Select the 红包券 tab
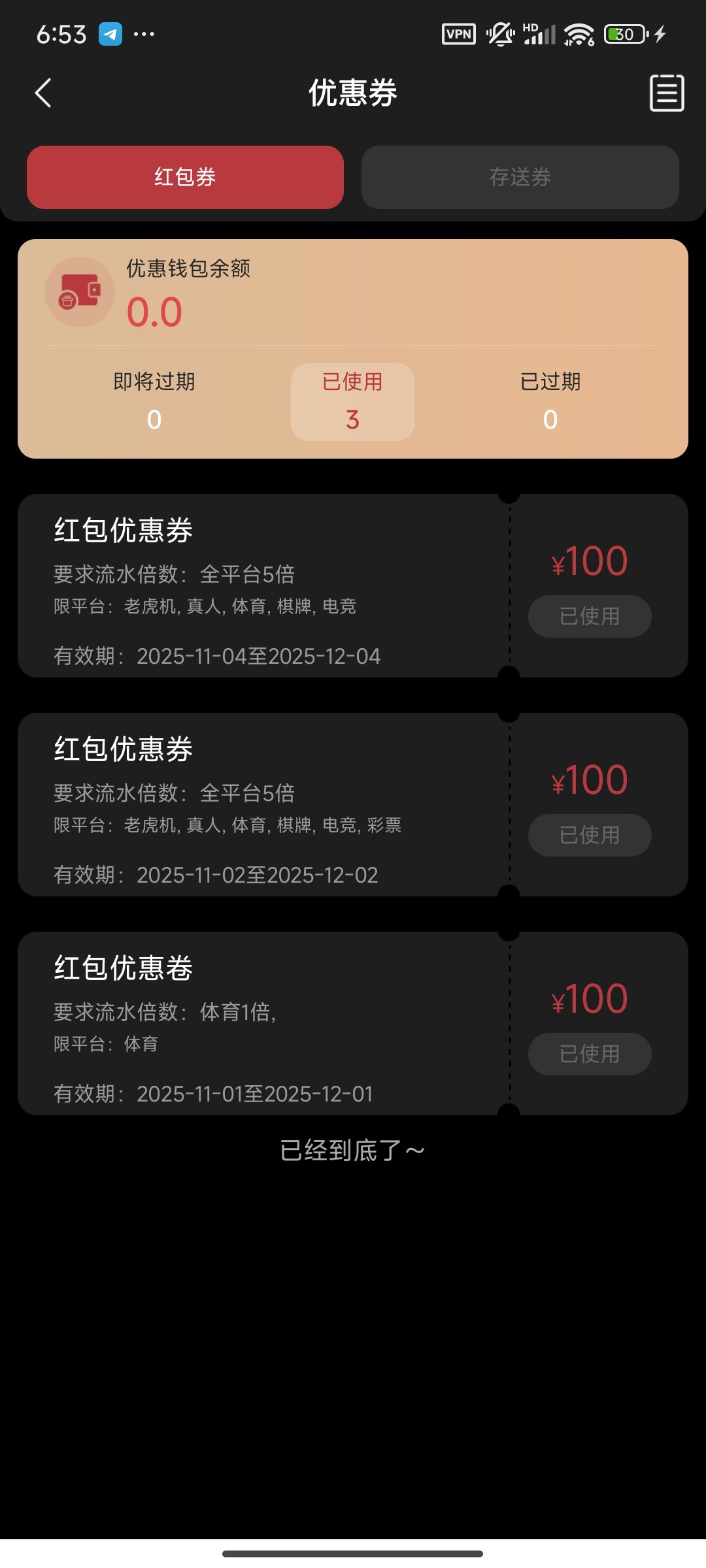Image resolution: width=706 pixels, height=1568 pixels. pyautogui.click(x=185, y=177)
